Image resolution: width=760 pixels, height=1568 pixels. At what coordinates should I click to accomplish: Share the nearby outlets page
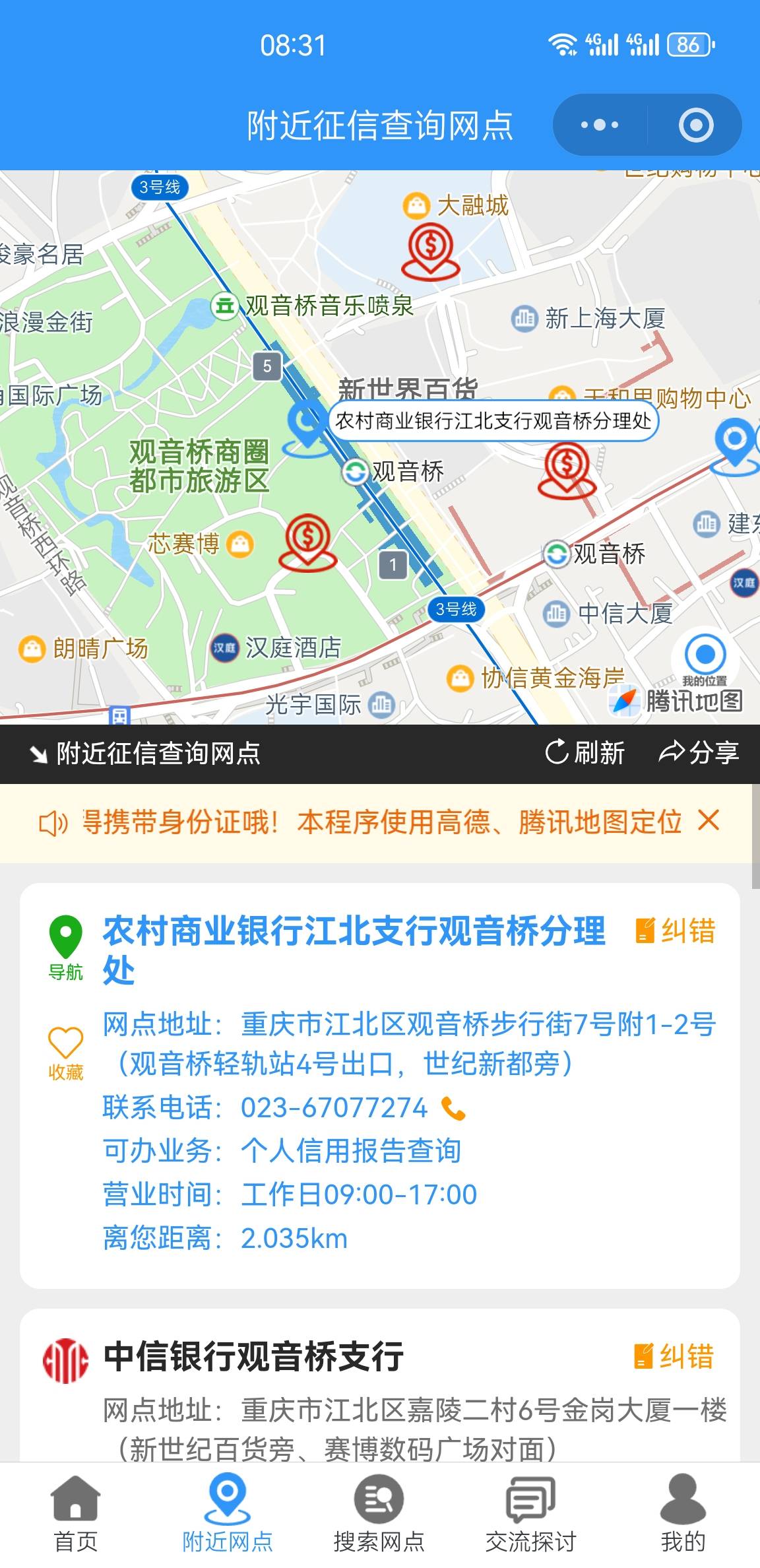click(x=699, y=753)
